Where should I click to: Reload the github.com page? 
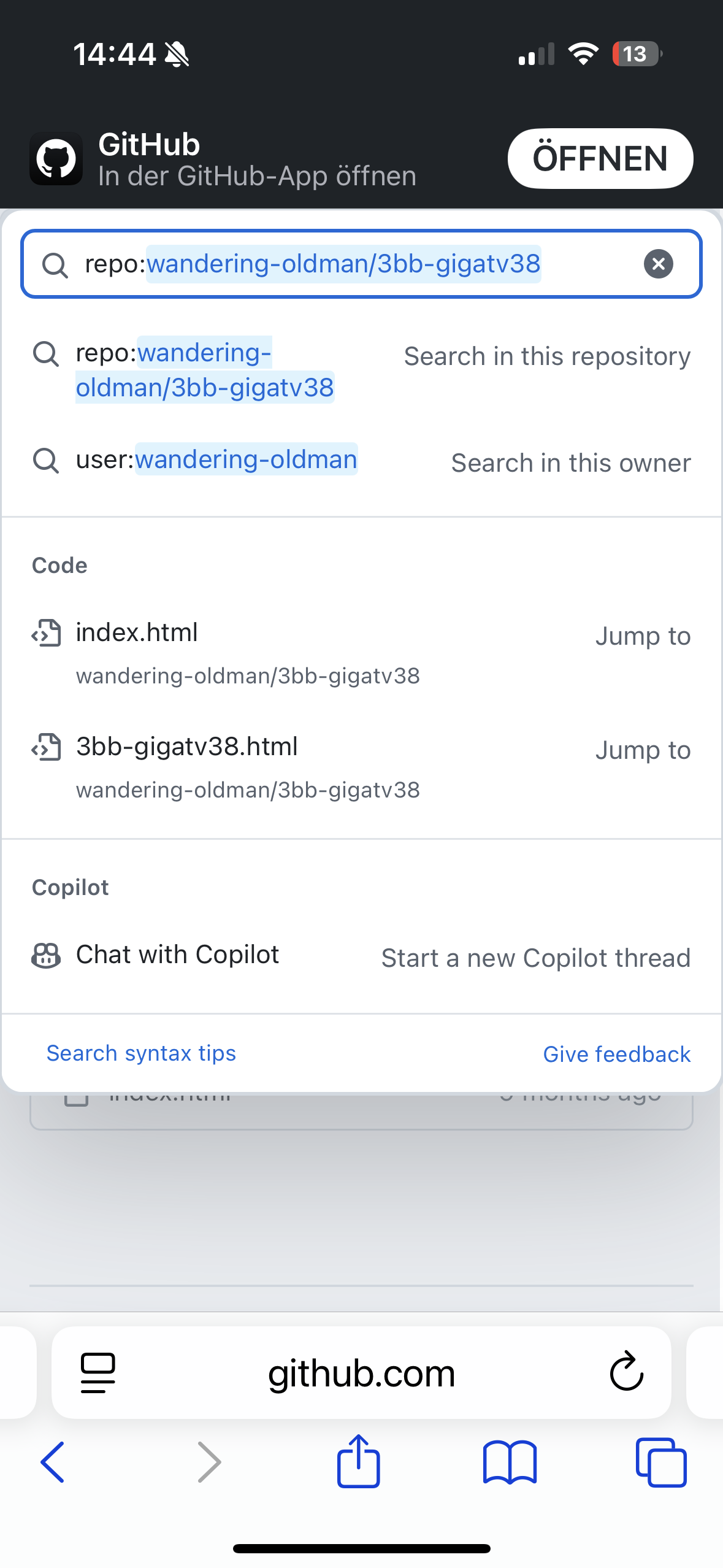(x=626, y=1371)
